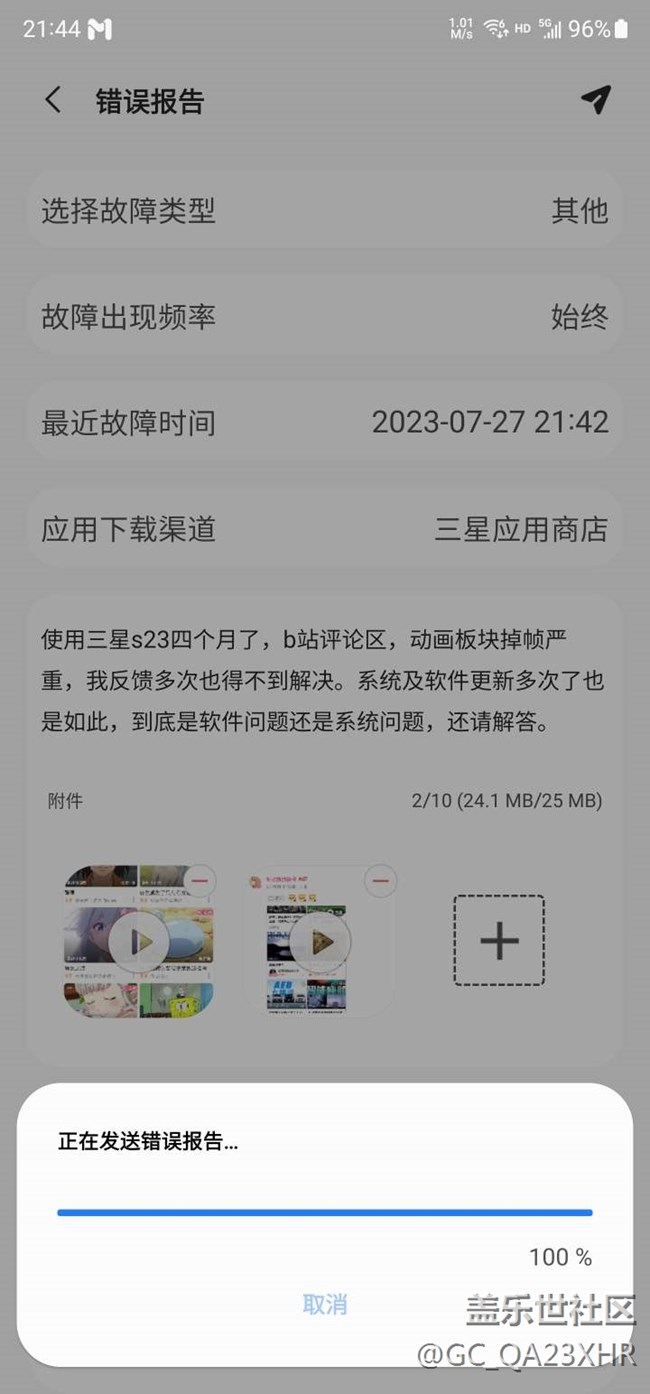650x1394 pixels.
Task: Remove the second video attachment
Action: [x=381, y=881]
